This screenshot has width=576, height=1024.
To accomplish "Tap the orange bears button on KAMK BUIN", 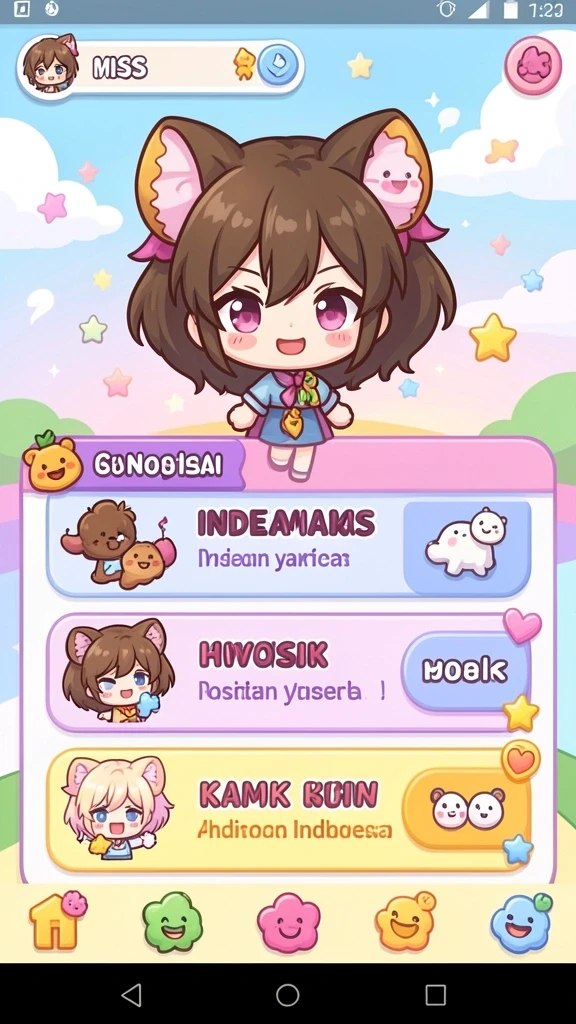I will (466, 808).
